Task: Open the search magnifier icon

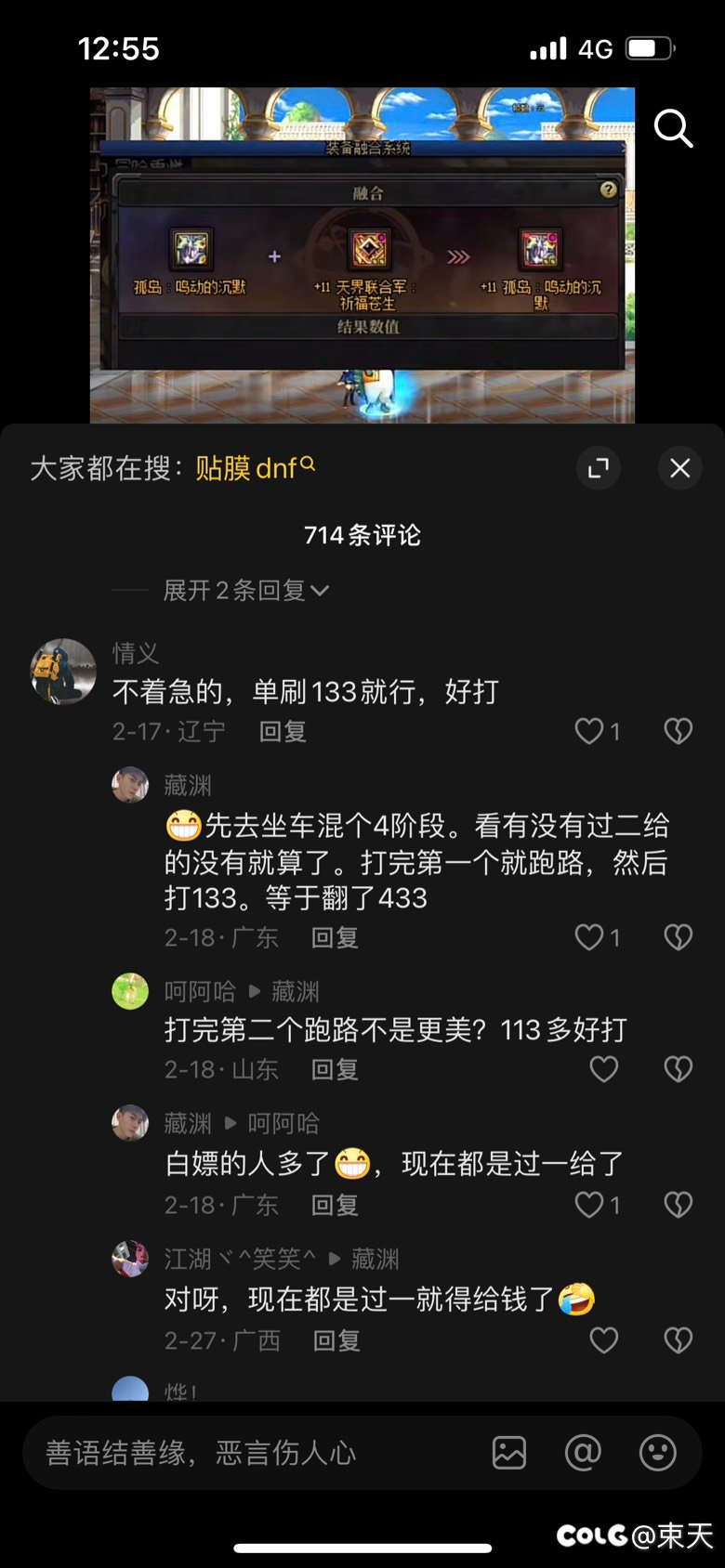Action: coord(673,128)
